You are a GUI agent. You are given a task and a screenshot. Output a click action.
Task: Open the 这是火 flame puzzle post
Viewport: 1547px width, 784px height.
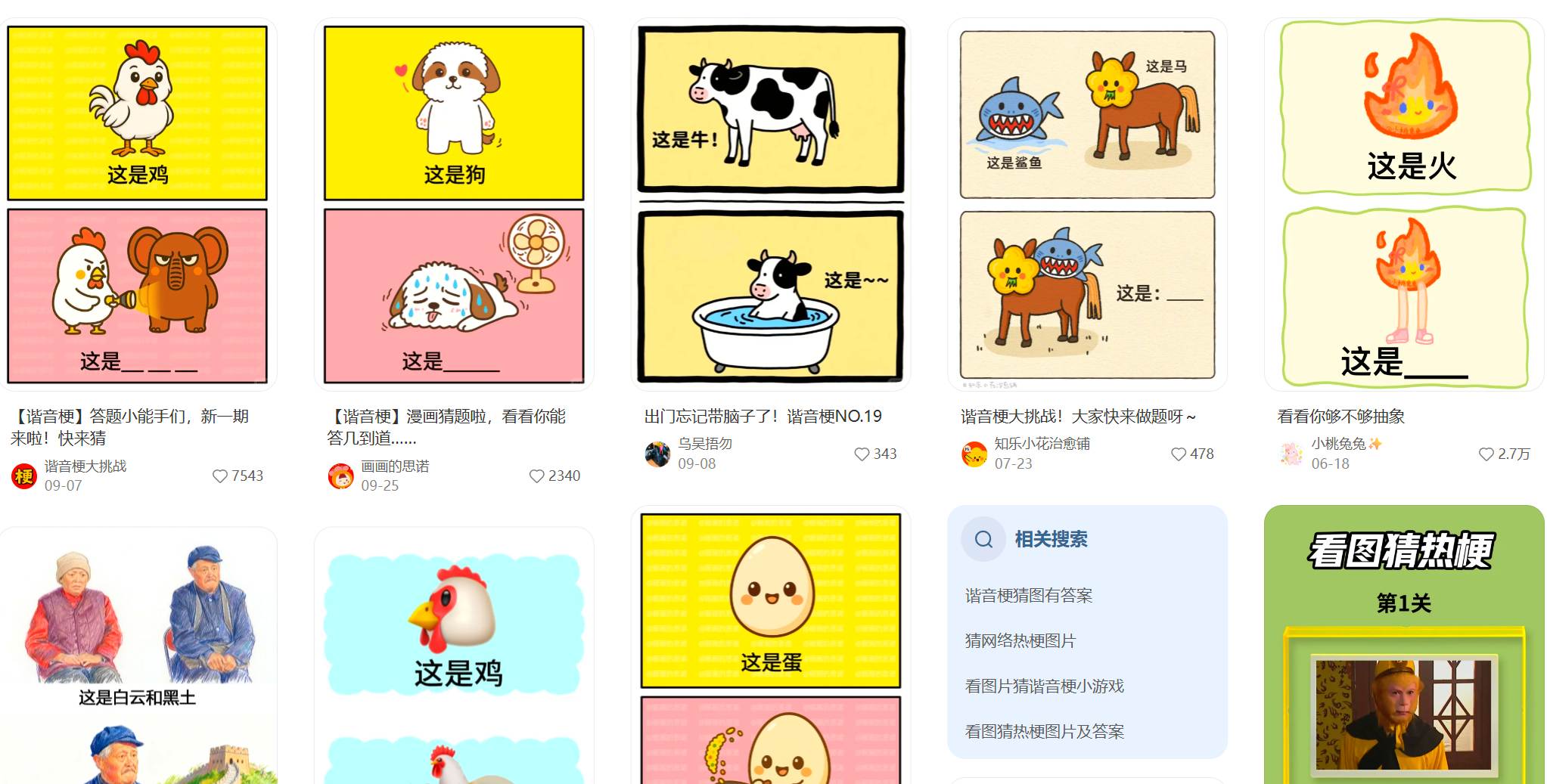click(1404, 204)
